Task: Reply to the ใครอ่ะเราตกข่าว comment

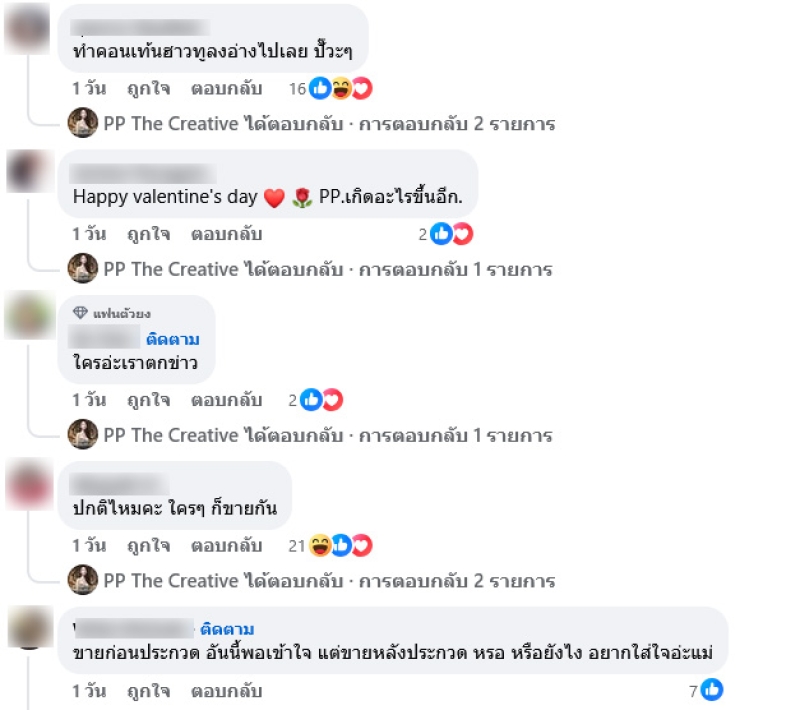Action: [227, 400]
